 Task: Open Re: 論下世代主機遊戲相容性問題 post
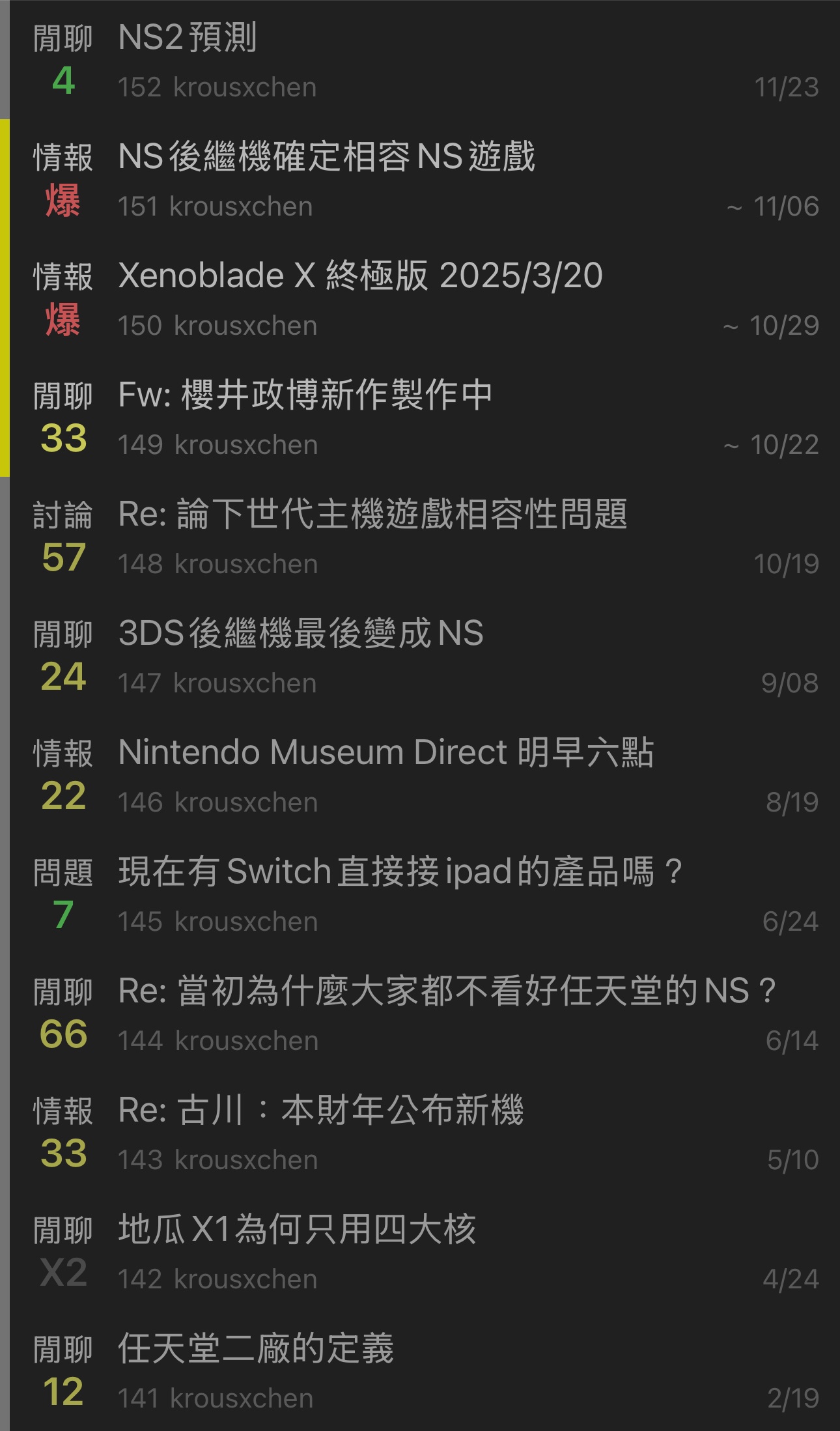(372, 515)
